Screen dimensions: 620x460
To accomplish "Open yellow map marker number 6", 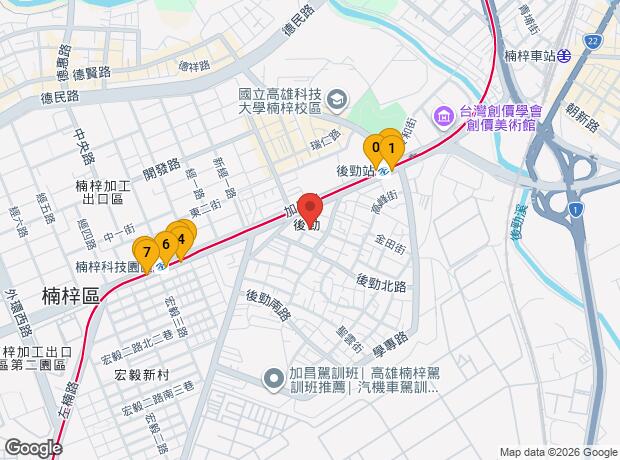I will click(x=165, y=244).
